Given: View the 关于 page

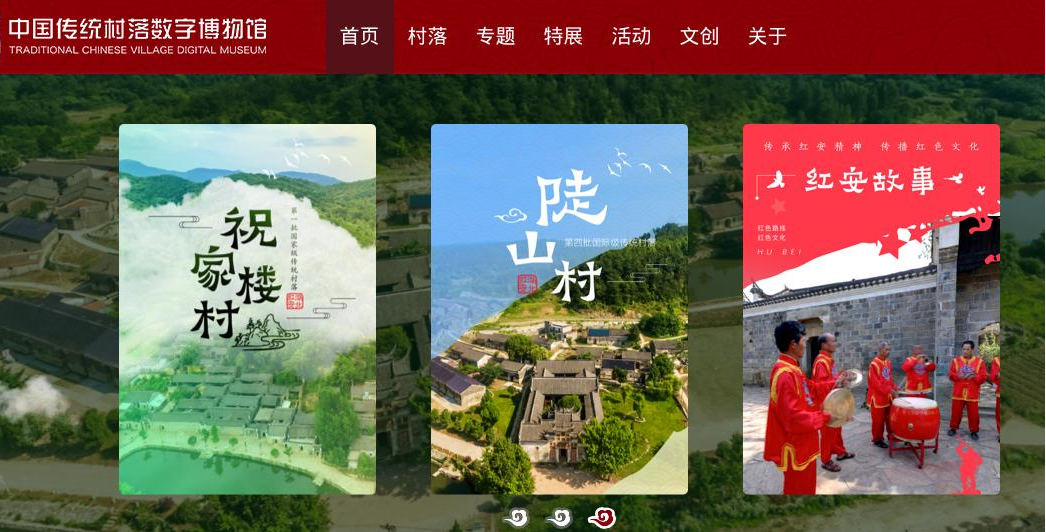Looking at the screenshot, I should [767, 37].
